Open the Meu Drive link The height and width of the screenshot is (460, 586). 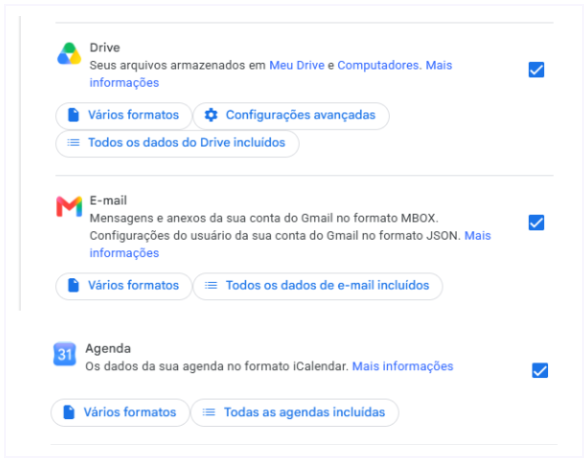(x=297, y=65)
